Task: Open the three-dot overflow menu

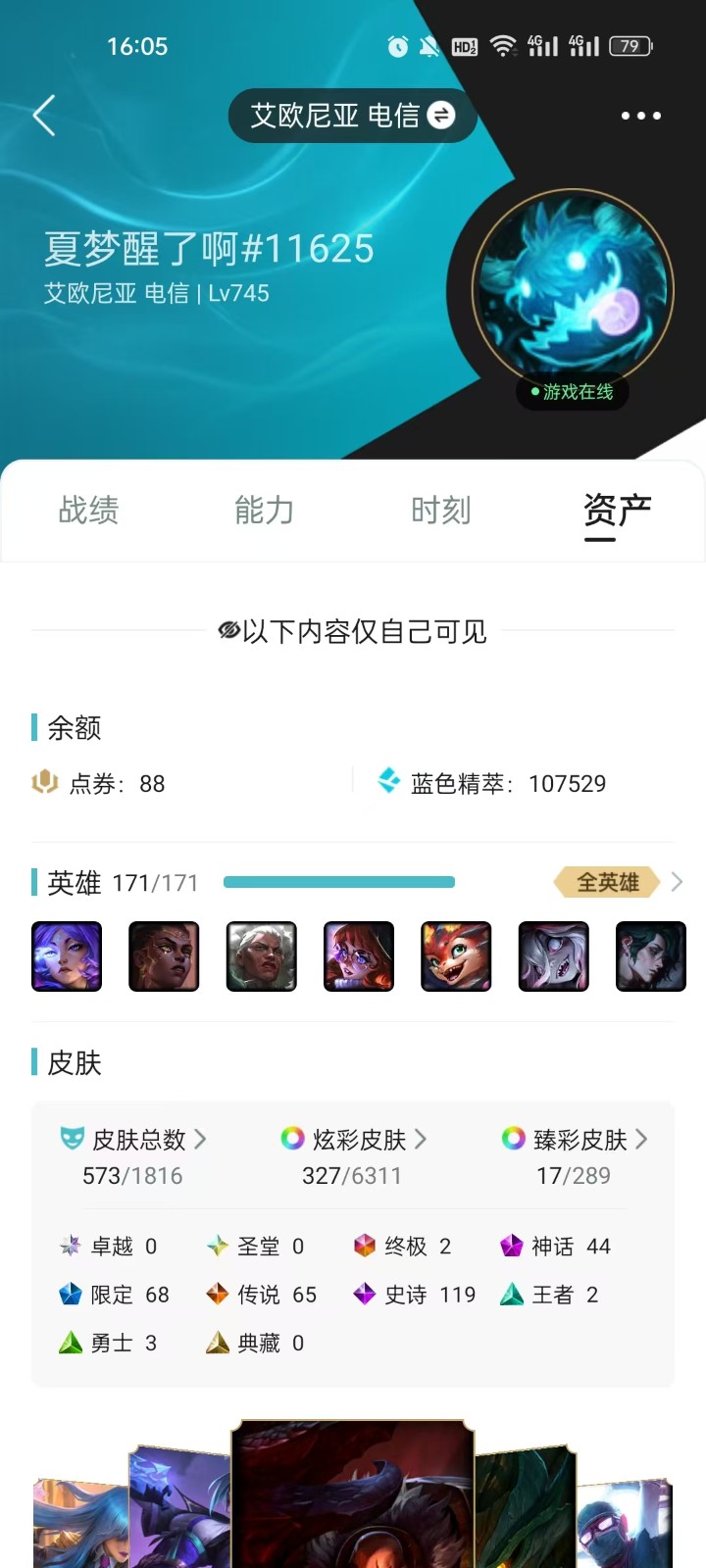Action: (x=641, y=116)
